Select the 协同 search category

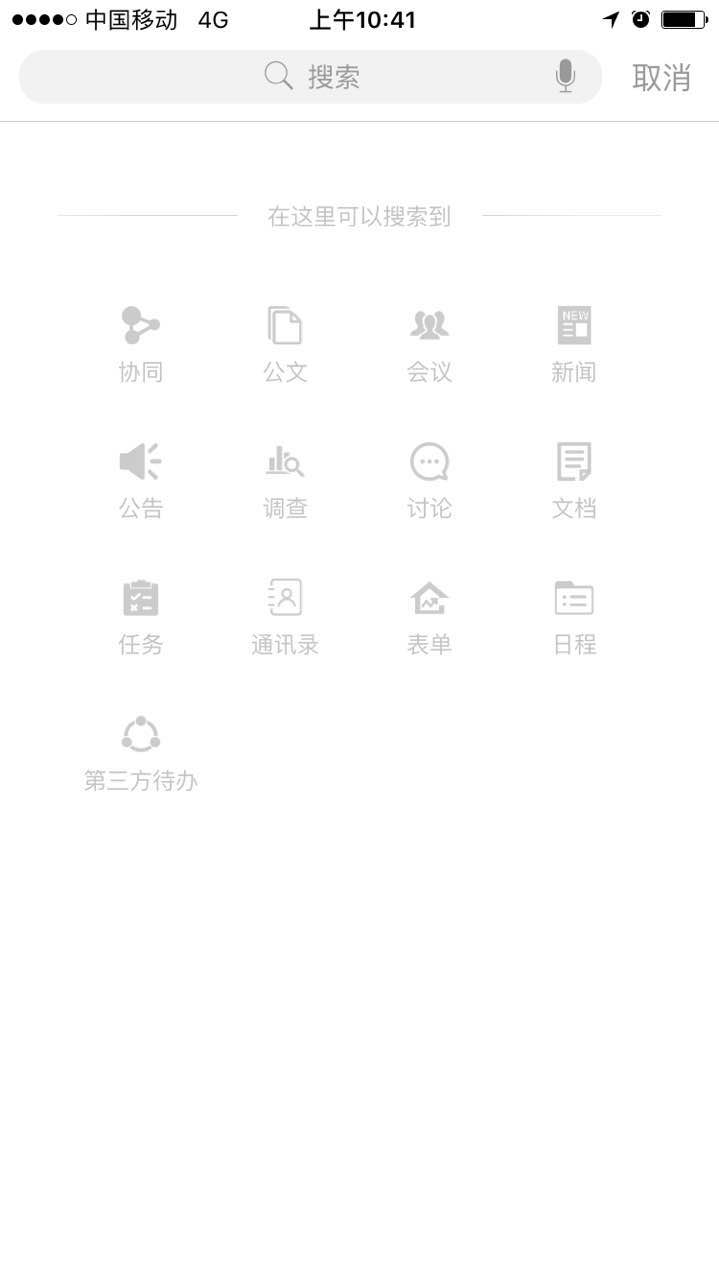click(x=141, y=343)
